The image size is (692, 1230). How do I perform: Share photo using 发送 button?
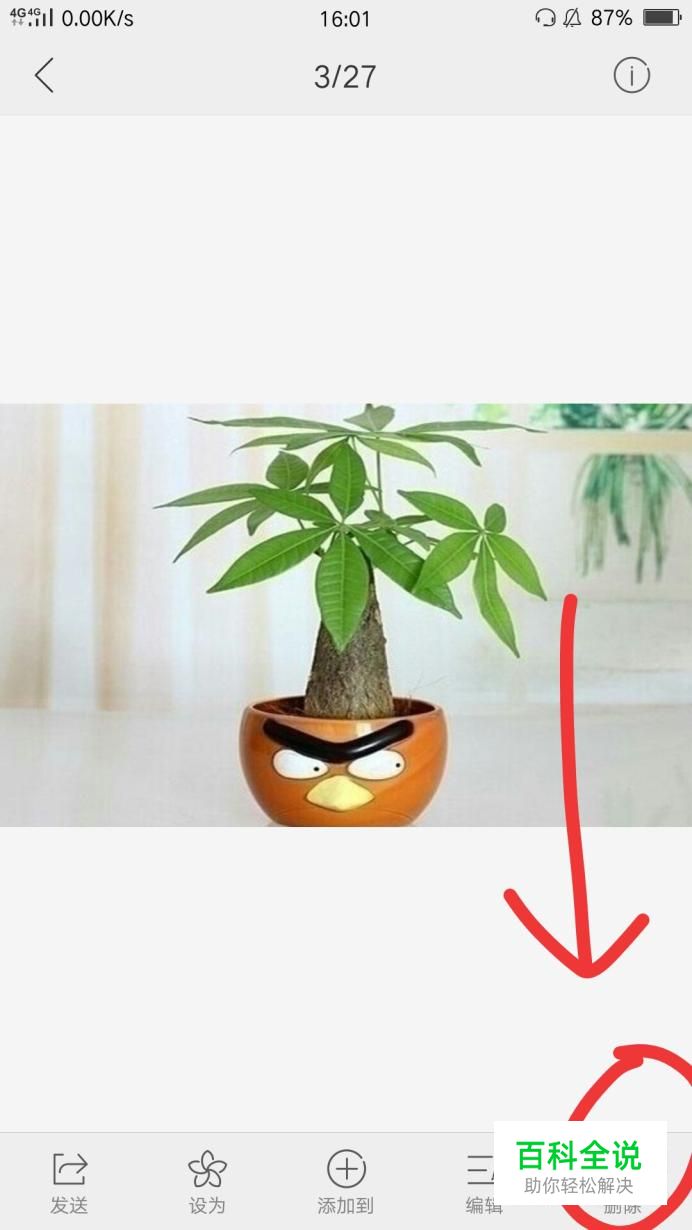click(x=69, y=1182)
